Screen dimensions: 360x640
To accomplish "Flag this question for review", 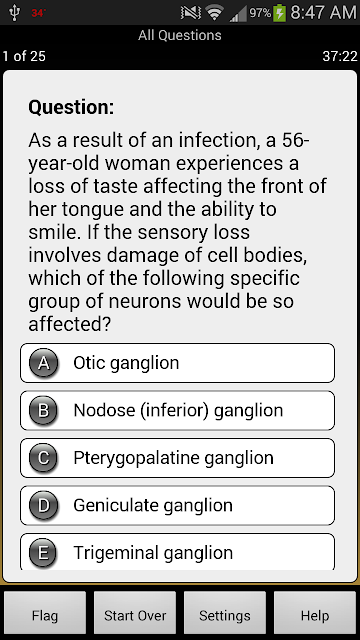I will [x=45, y=615].
